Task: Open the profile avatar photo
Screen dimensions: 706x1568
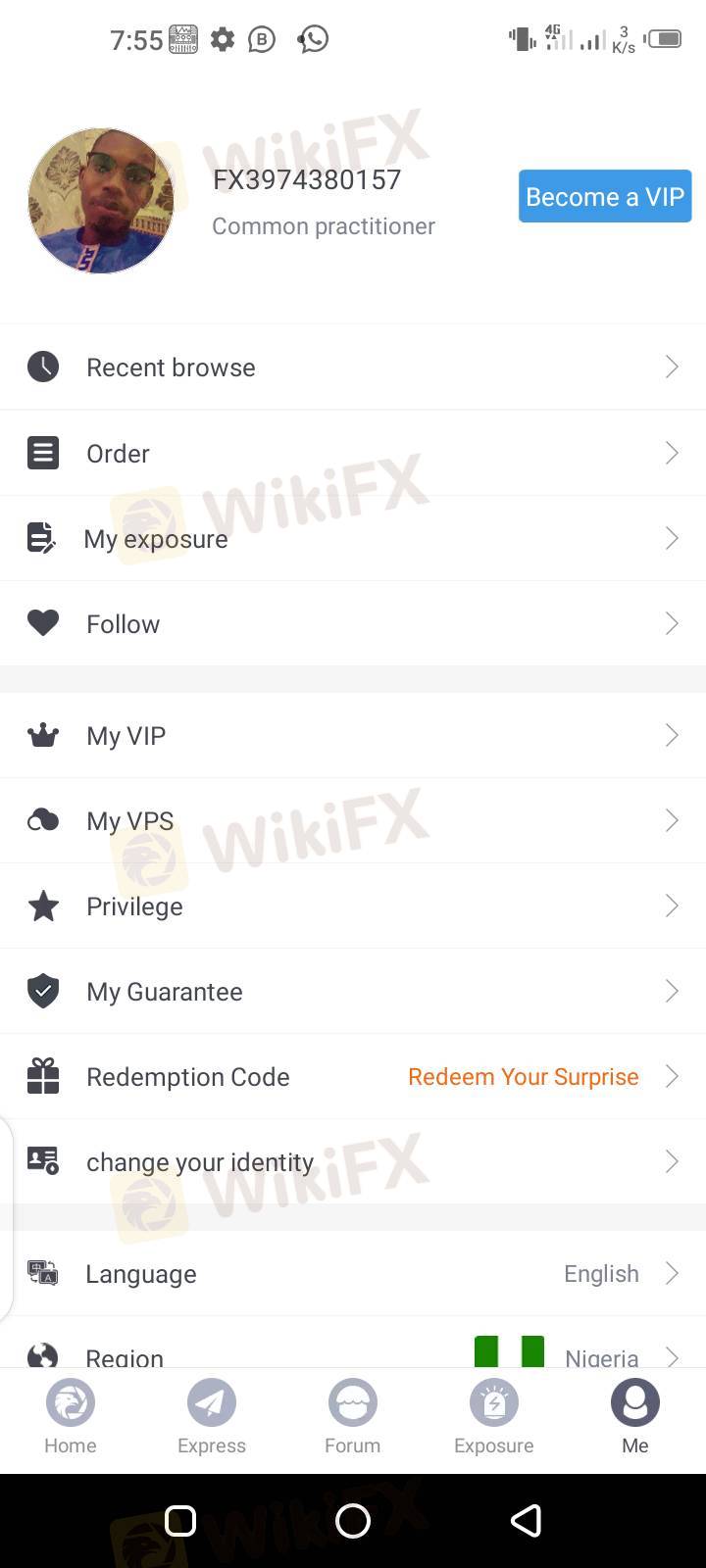Action: click(x=101, y=201)
